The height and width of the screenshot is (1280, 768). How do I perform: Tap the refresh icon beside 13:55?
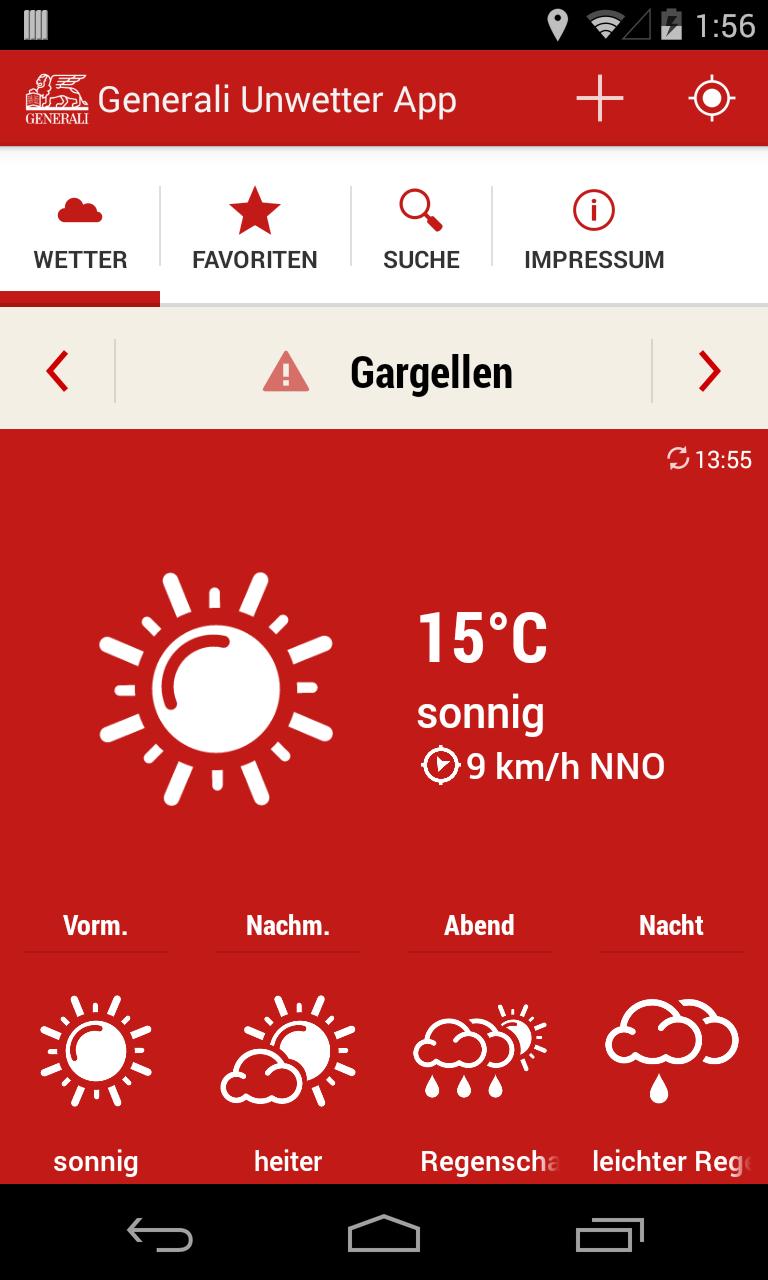tap(678, 460)
